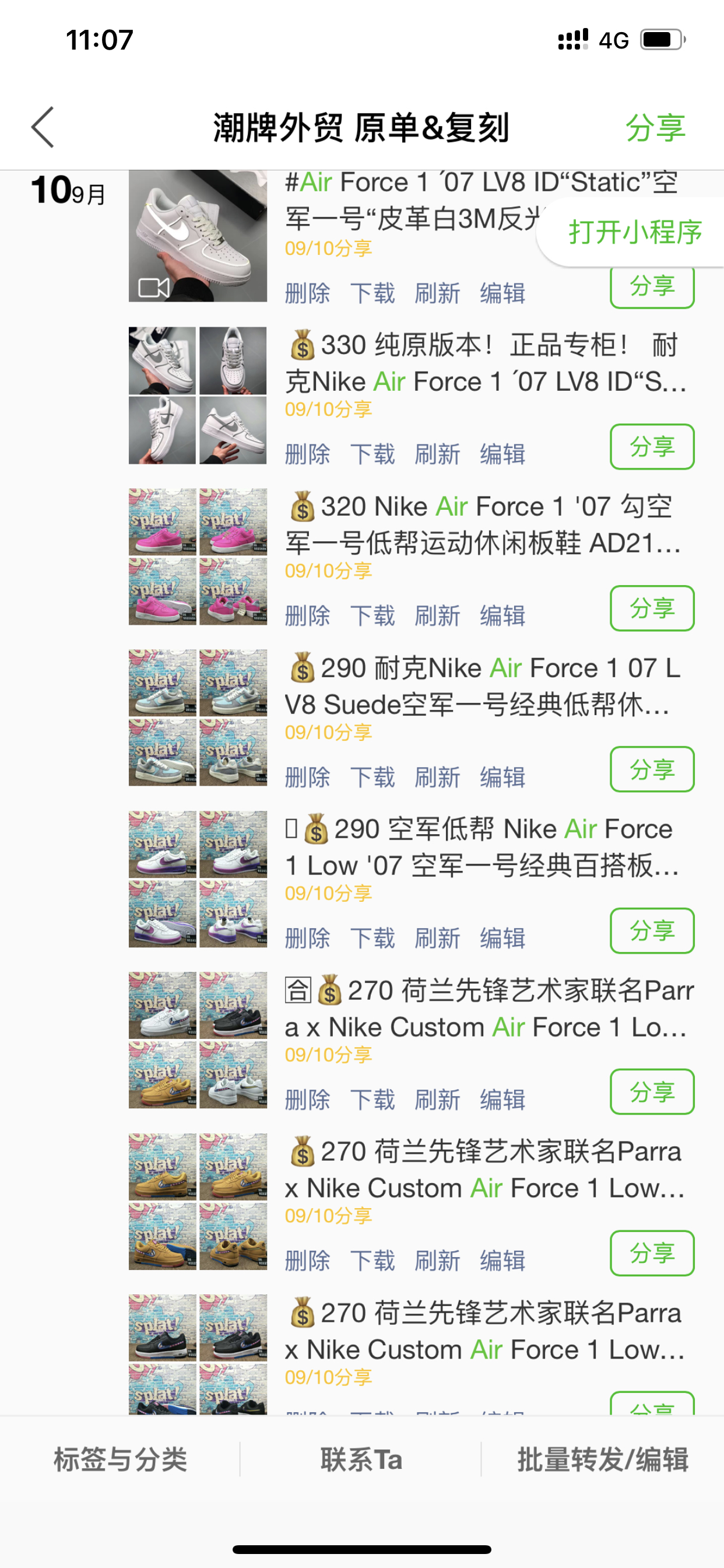Share the 290 耐克Nike Suede listing
724x1568 pixels.
pyautogui.click(x=652, y=769)
